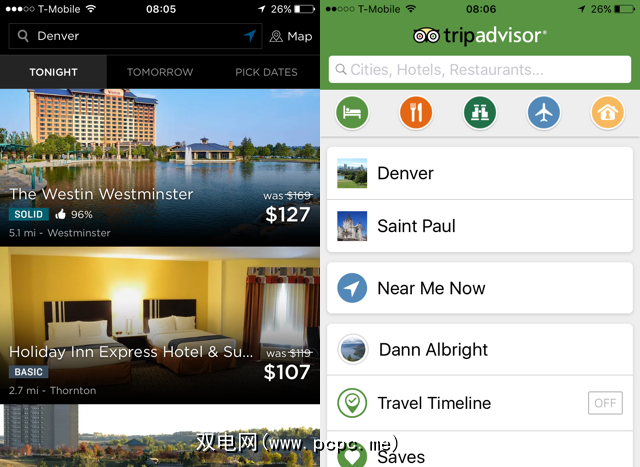The height and width of the screenshot is (467, 640).
Task: Switch to the Tomorrow tab
Action: [160, 72]
